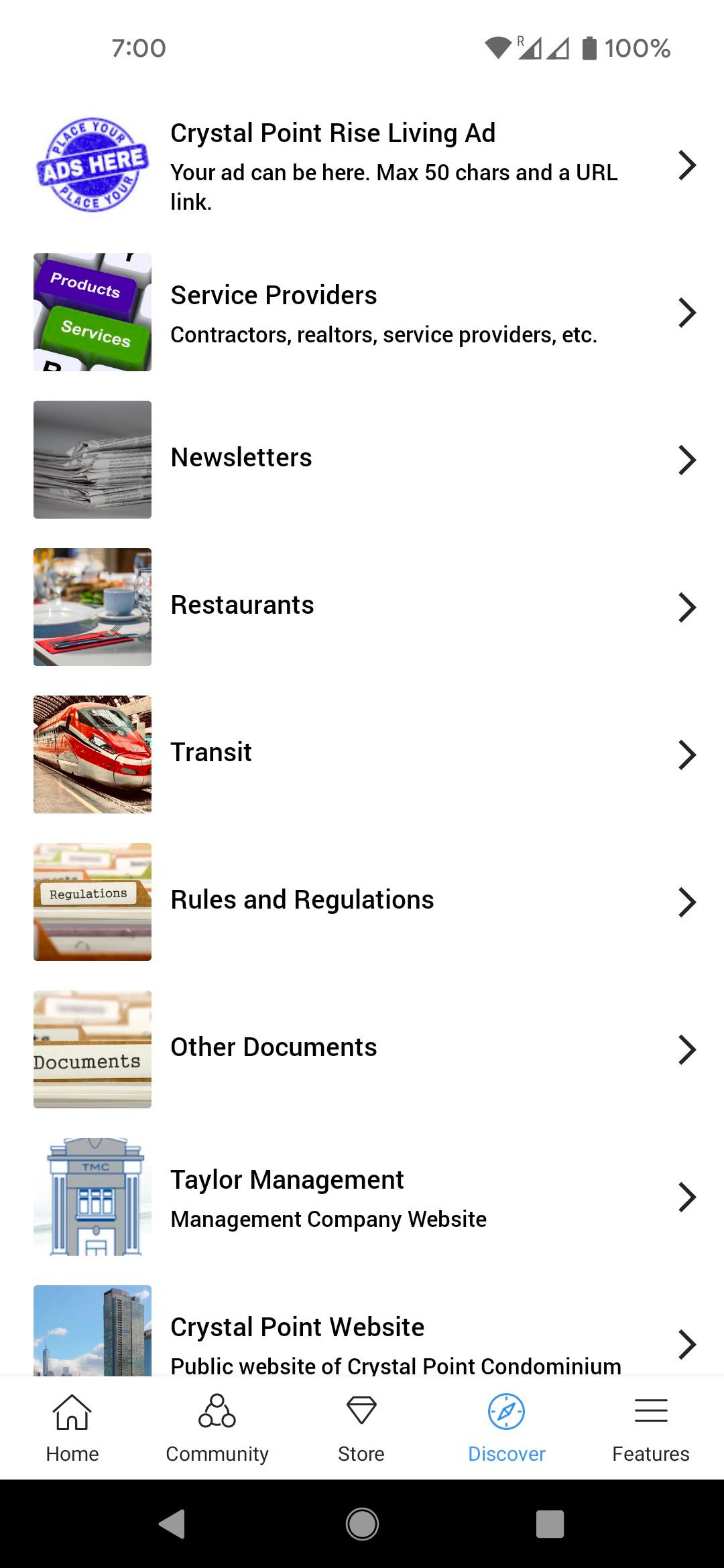This screenshot has width=724, height=1568.
Task: View Rules and Regulations
Action: point(362,902)
